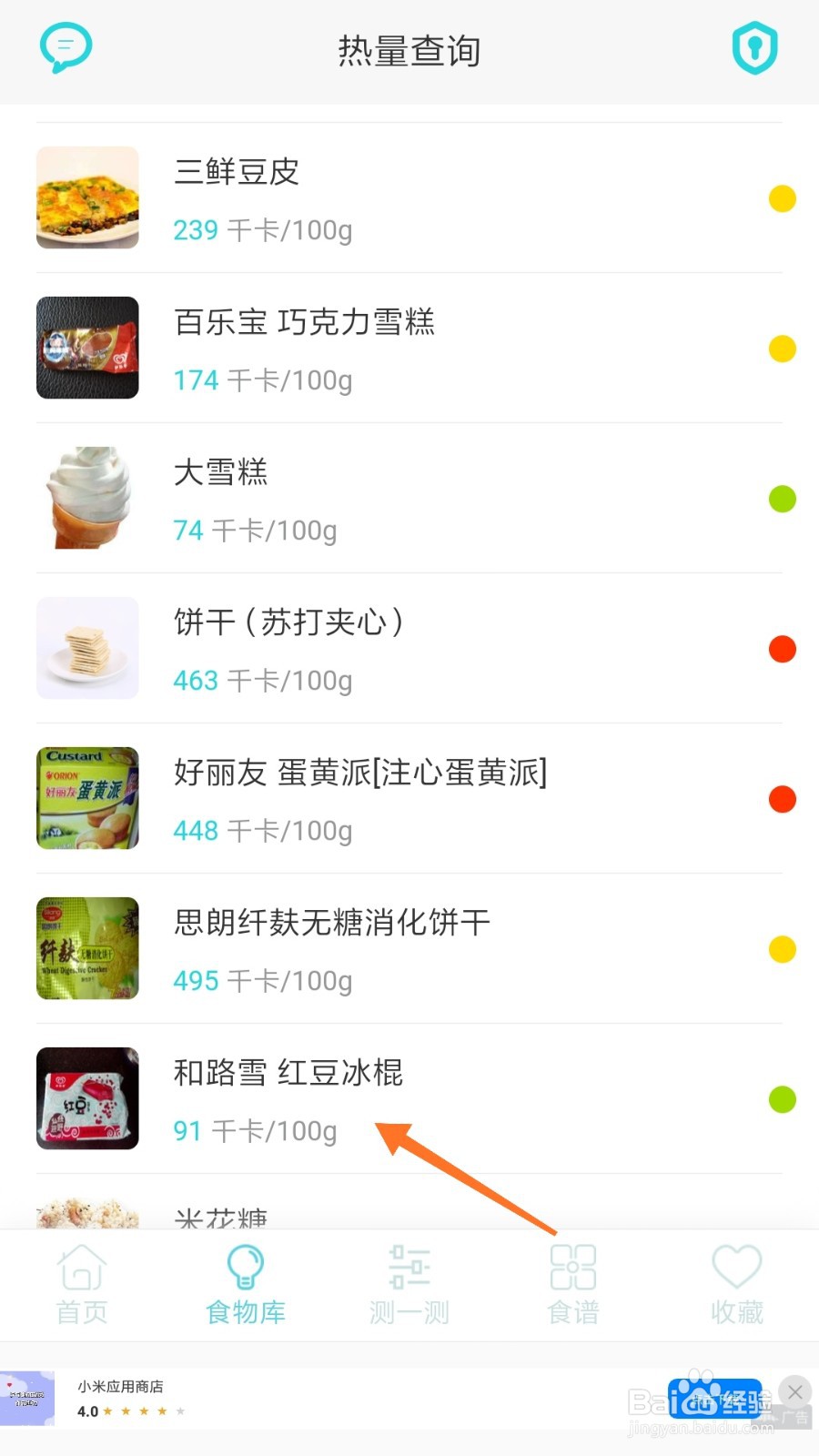819x1456 pixels.
Task: Open 好丽友 蛋黄派 details
Action: pos(409,799)
